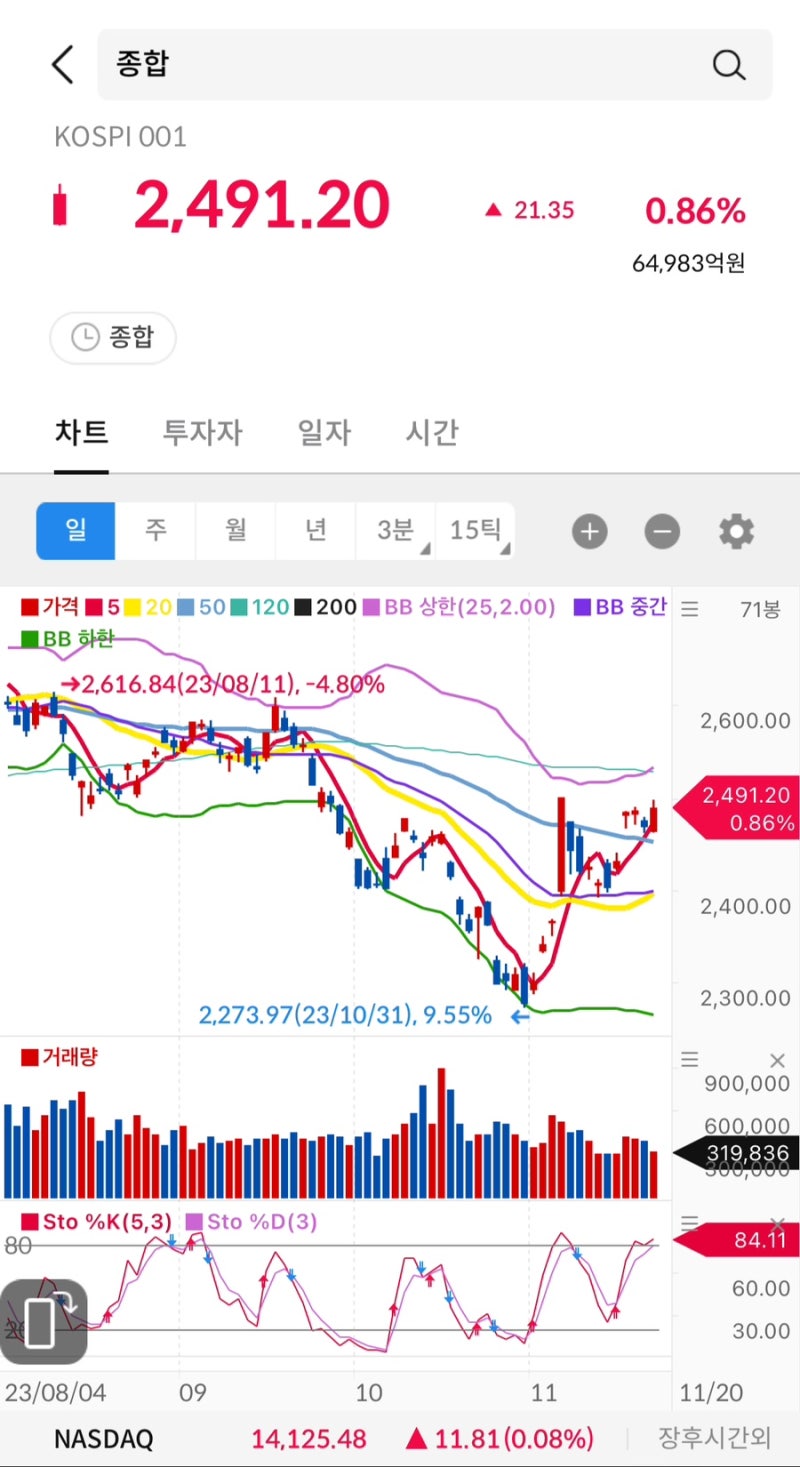
Task: Switch to the 투자자 tab
Action: [x=201, y=432]
